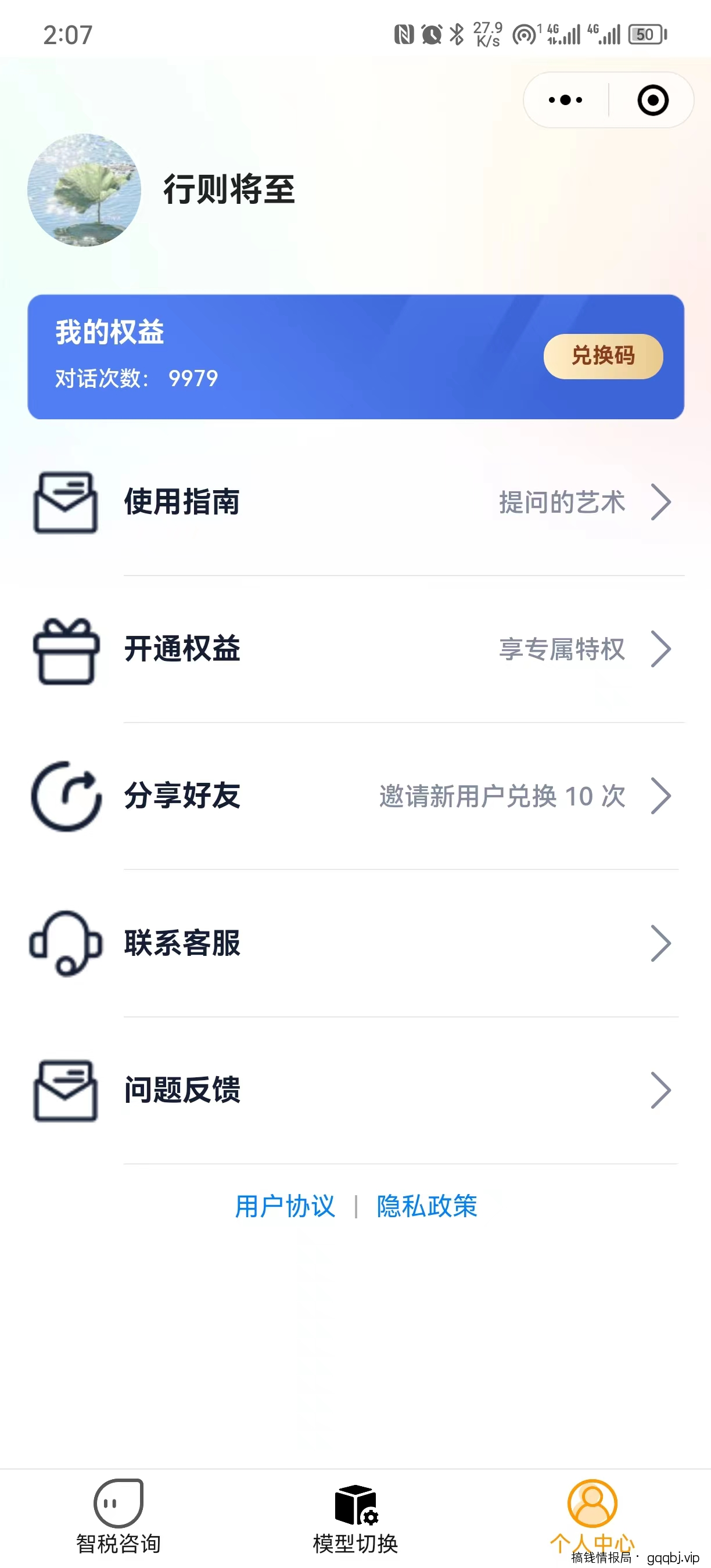Viewport: 711px width, 1568px height.
Task: Click the 模型切换 cube icon
Action: [x=355, y=1504]
